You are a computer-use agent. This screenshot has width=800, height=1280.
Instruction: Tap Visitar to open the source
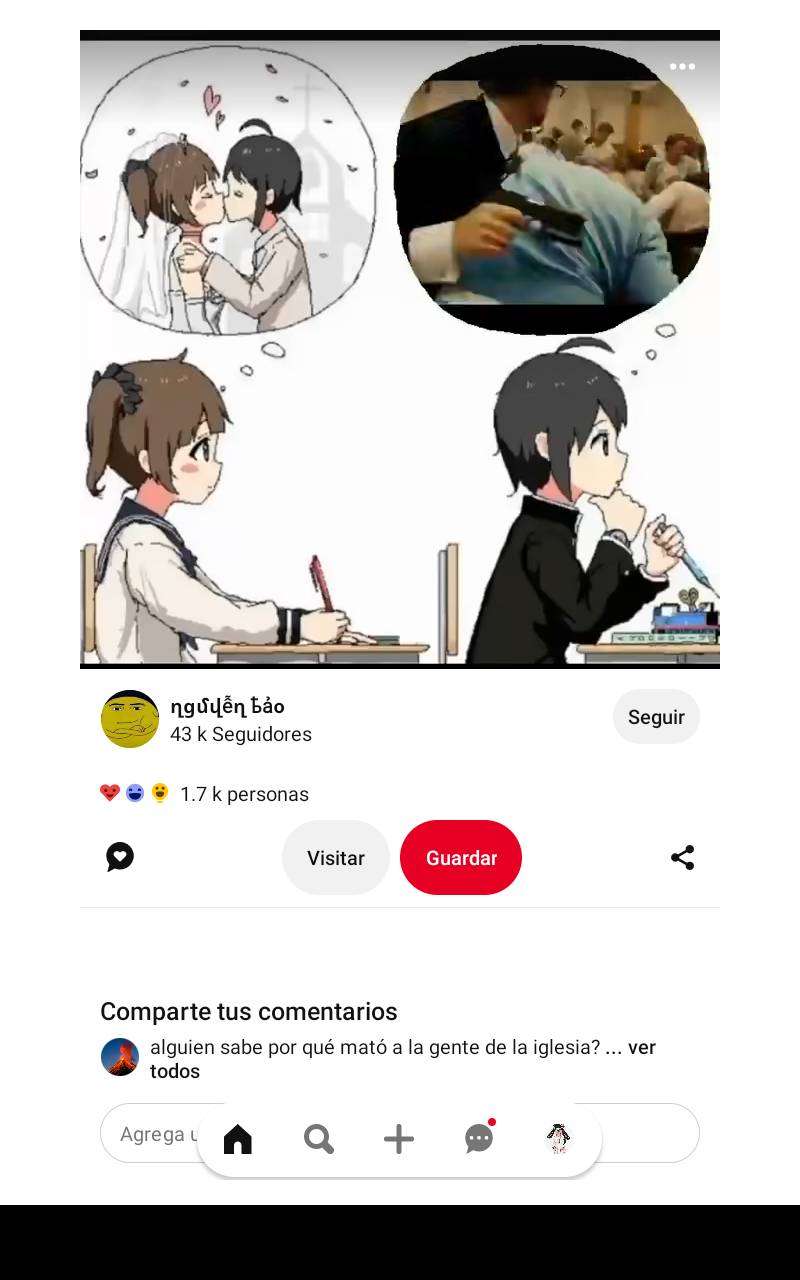(x=335, y=858)
